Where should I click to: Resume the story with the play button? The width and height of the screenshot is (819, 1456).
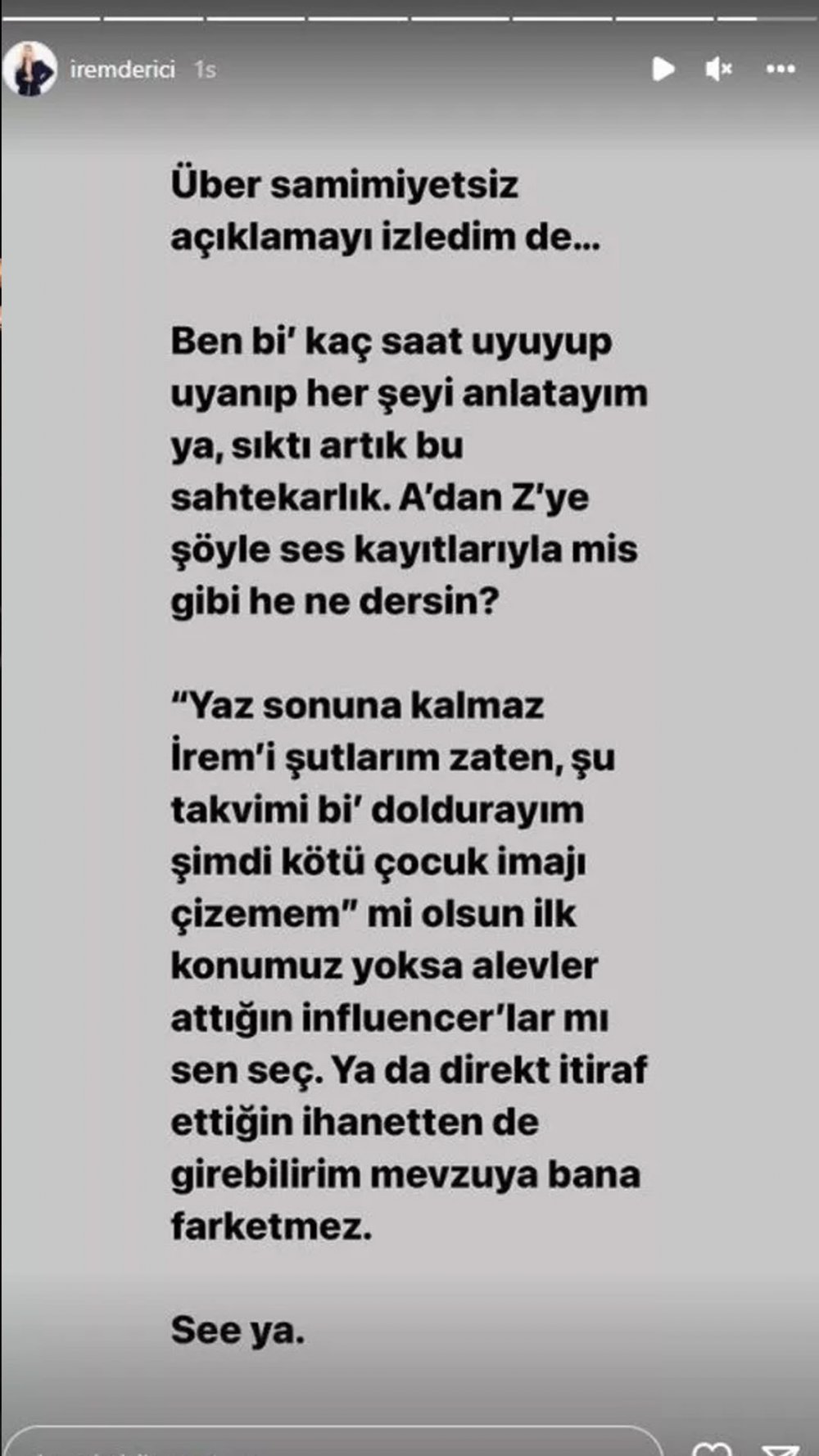click(x=663, y=70)
